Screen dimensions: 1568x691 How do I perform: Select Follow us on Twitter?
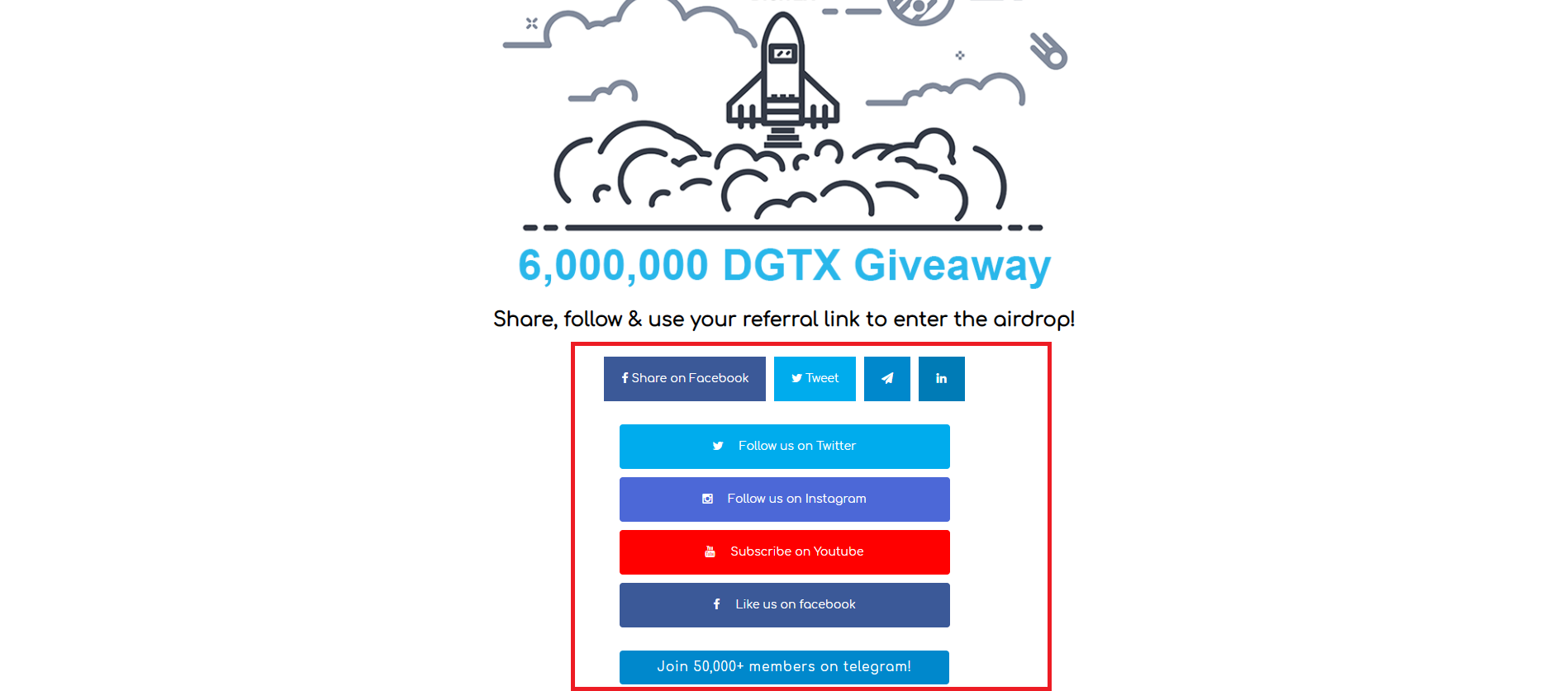[785, 447]
